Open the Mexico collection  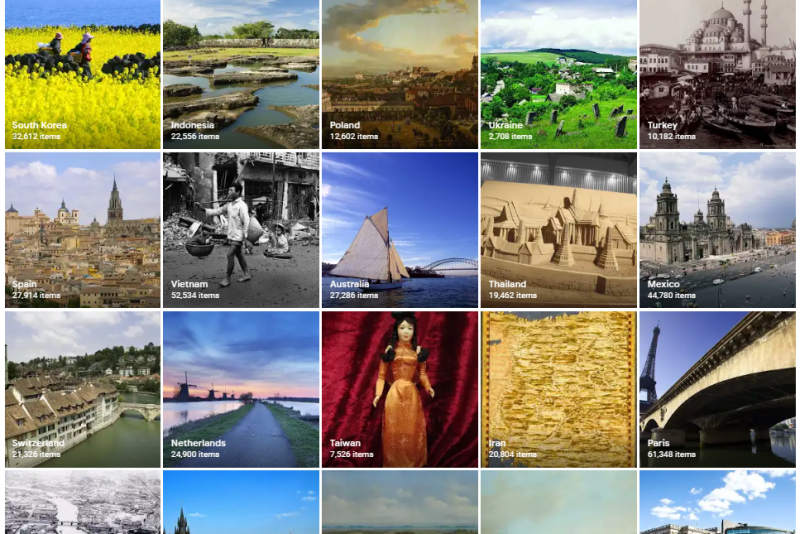[x=717, y=230]
